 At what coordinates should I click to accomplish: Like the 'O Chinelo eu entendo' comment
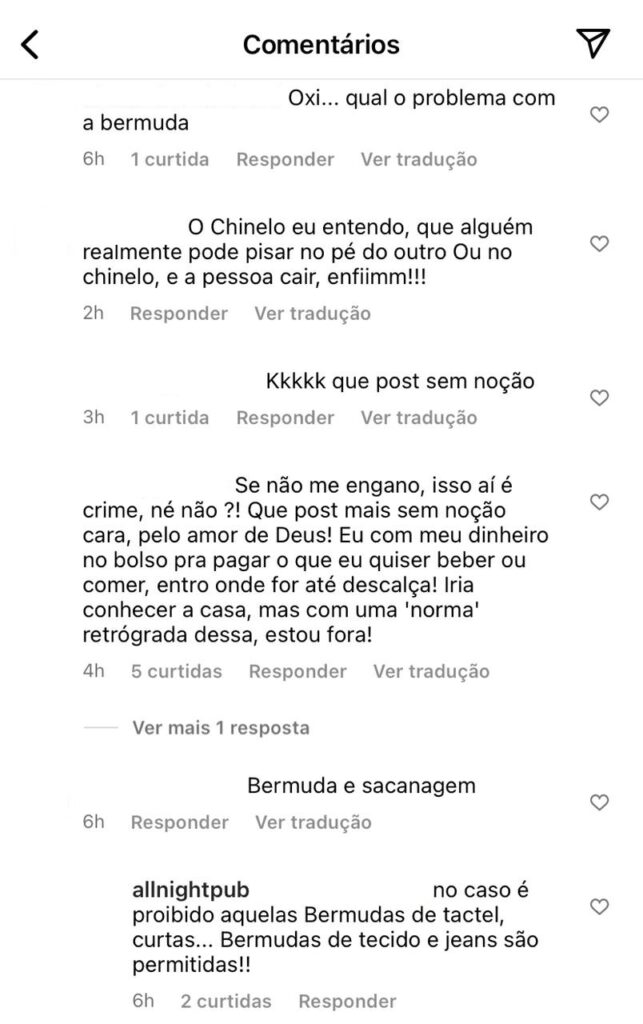pyautogui.click(x=599, y=244)
